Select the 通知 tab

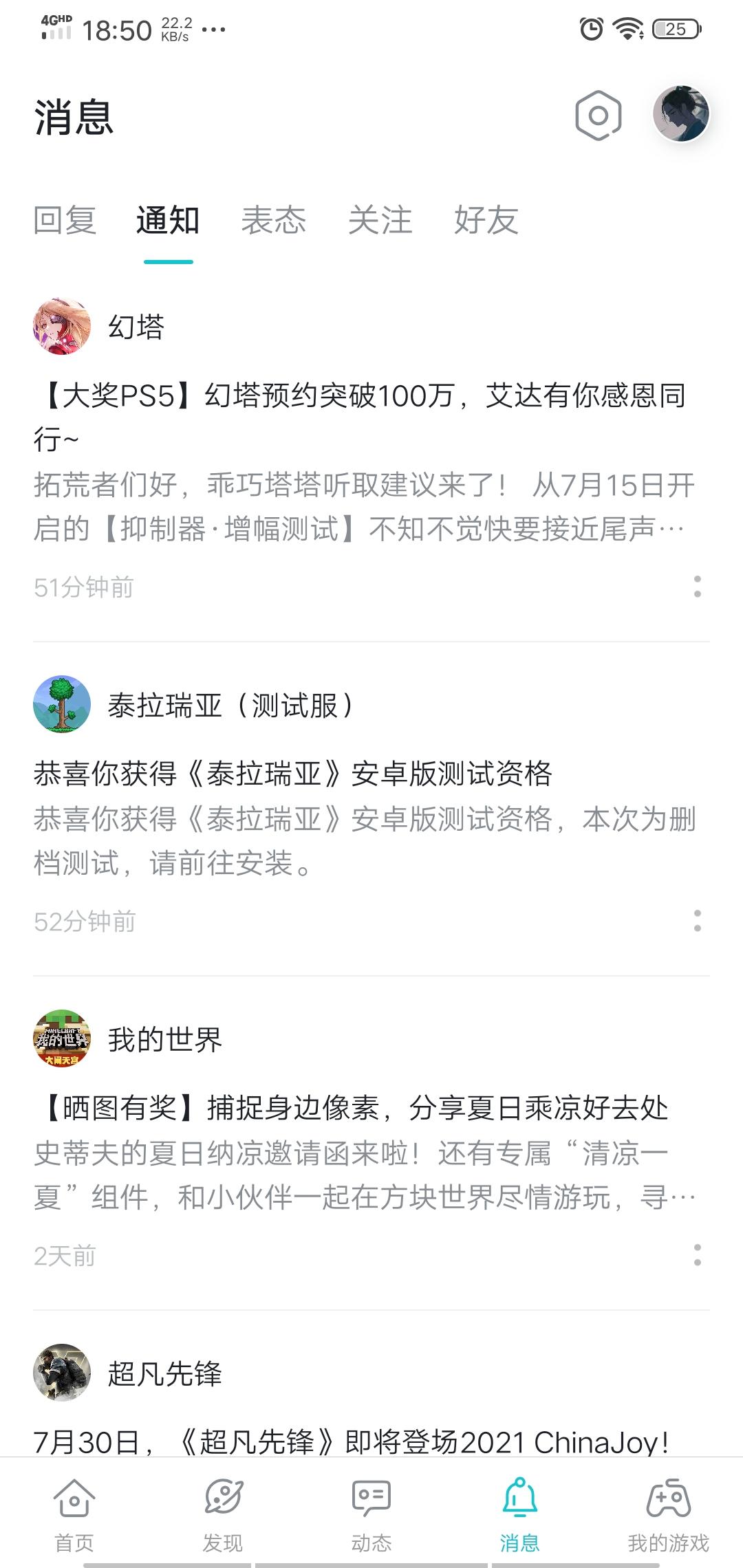(168, 221)
